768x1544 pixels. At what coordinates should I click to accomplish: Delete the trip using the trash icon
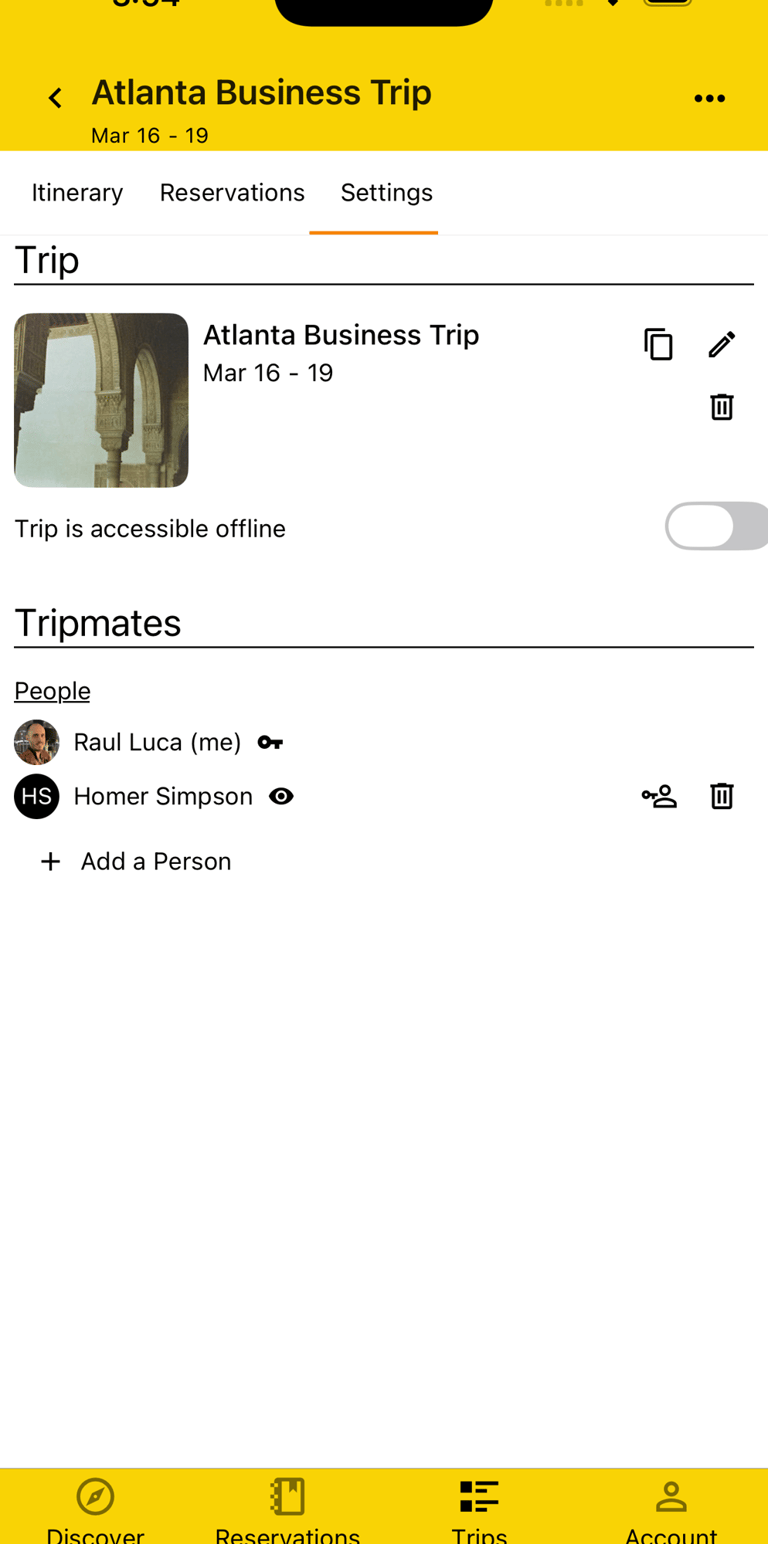(x=722, y=407)
